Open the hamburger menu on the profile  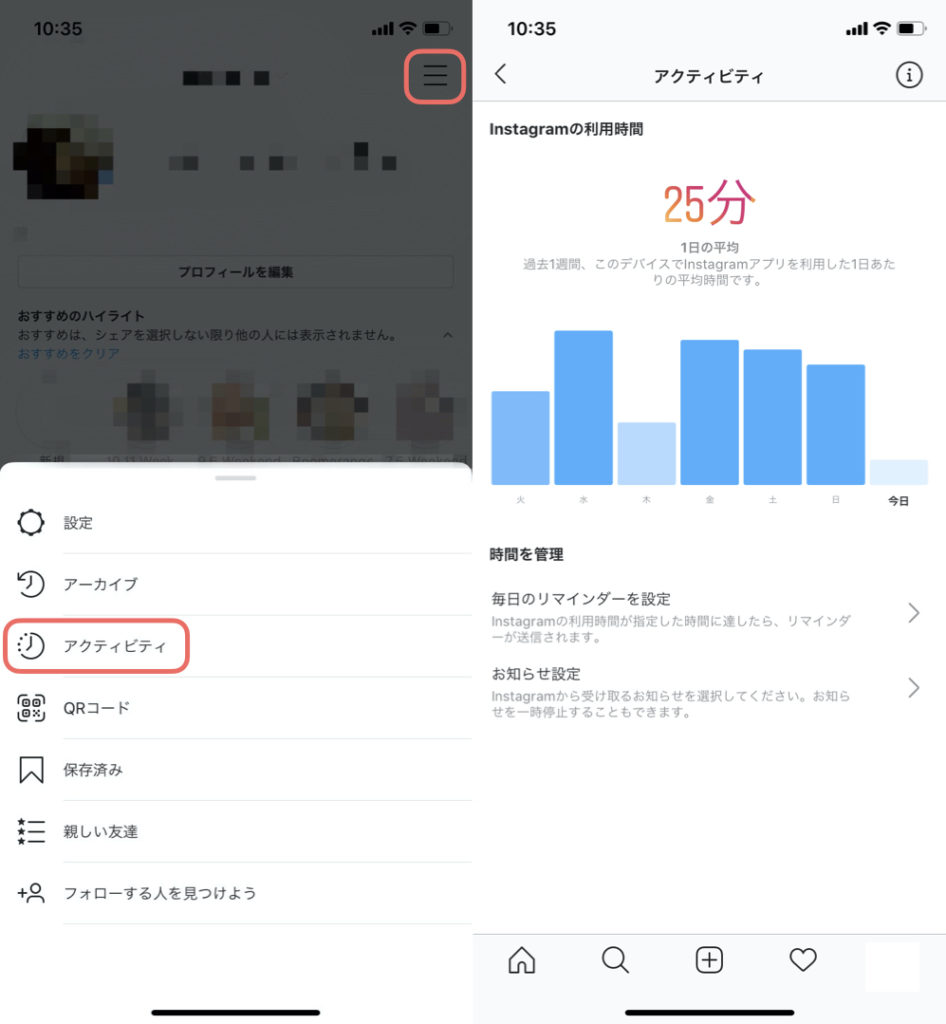click(x=435, y=76)
